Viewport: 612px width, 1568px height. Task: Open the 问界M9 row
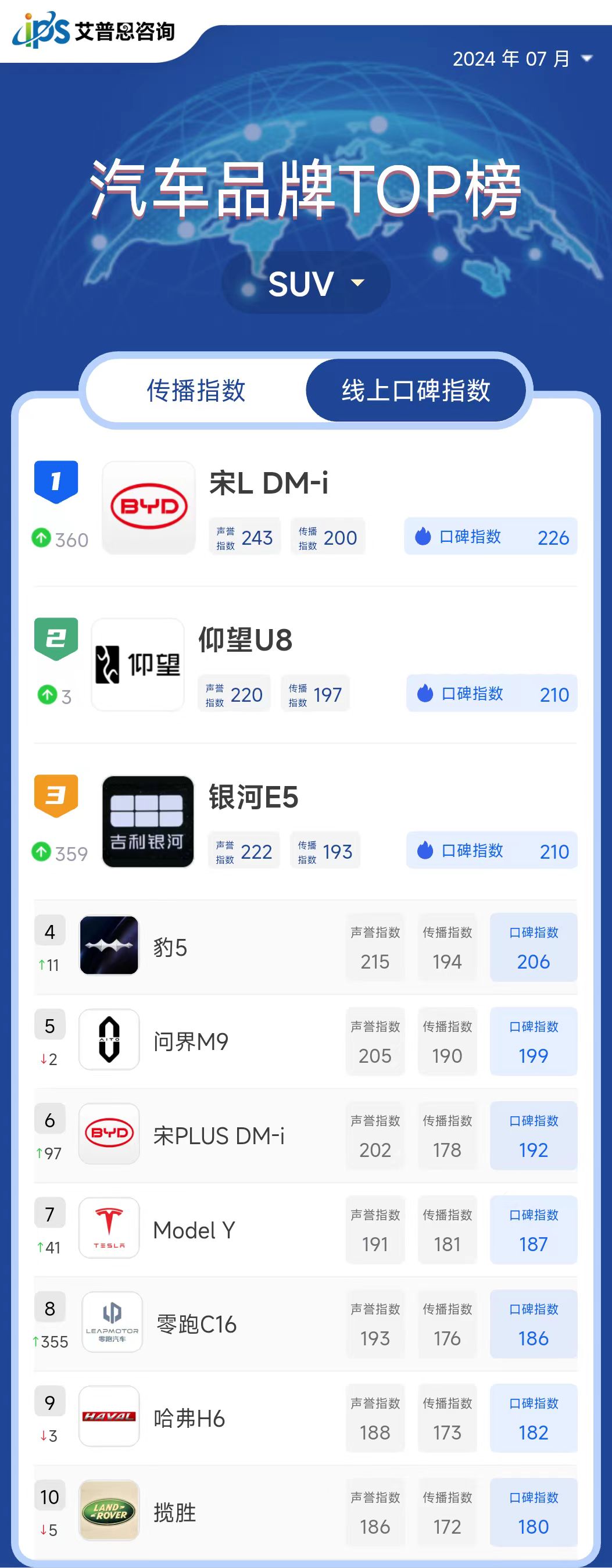191,1041
